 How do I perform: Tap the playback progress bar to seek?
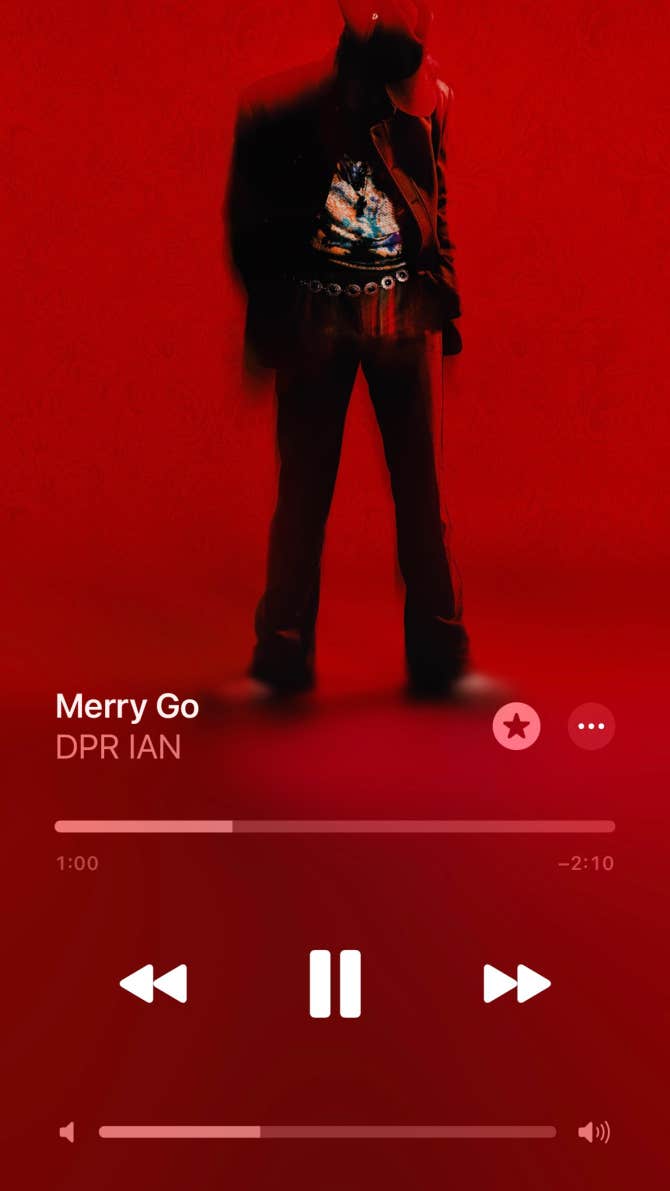coord(334,826)
